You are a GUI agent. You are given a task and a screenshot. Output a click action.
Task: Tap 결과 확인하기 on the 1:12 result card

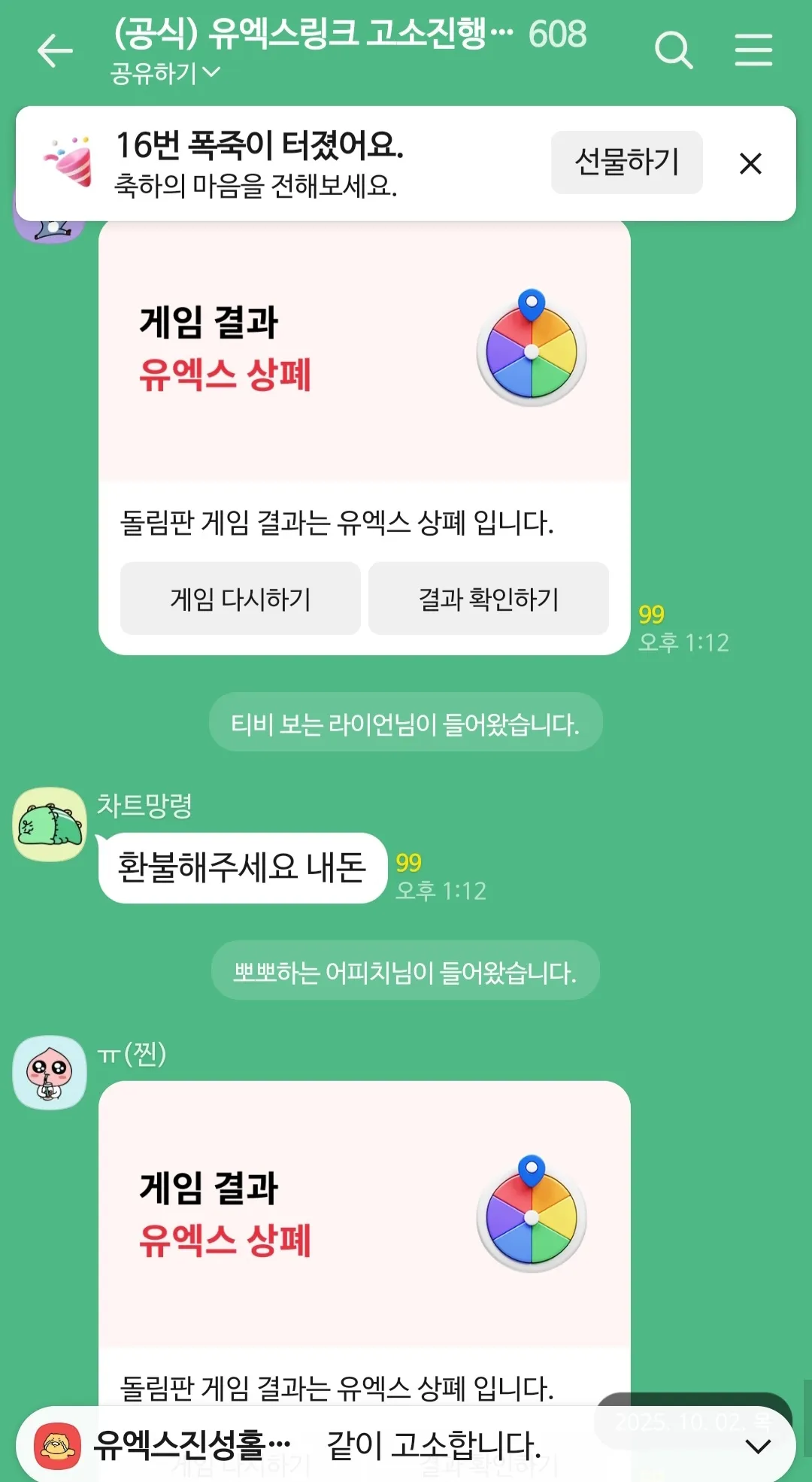click(x=489, y=599)
